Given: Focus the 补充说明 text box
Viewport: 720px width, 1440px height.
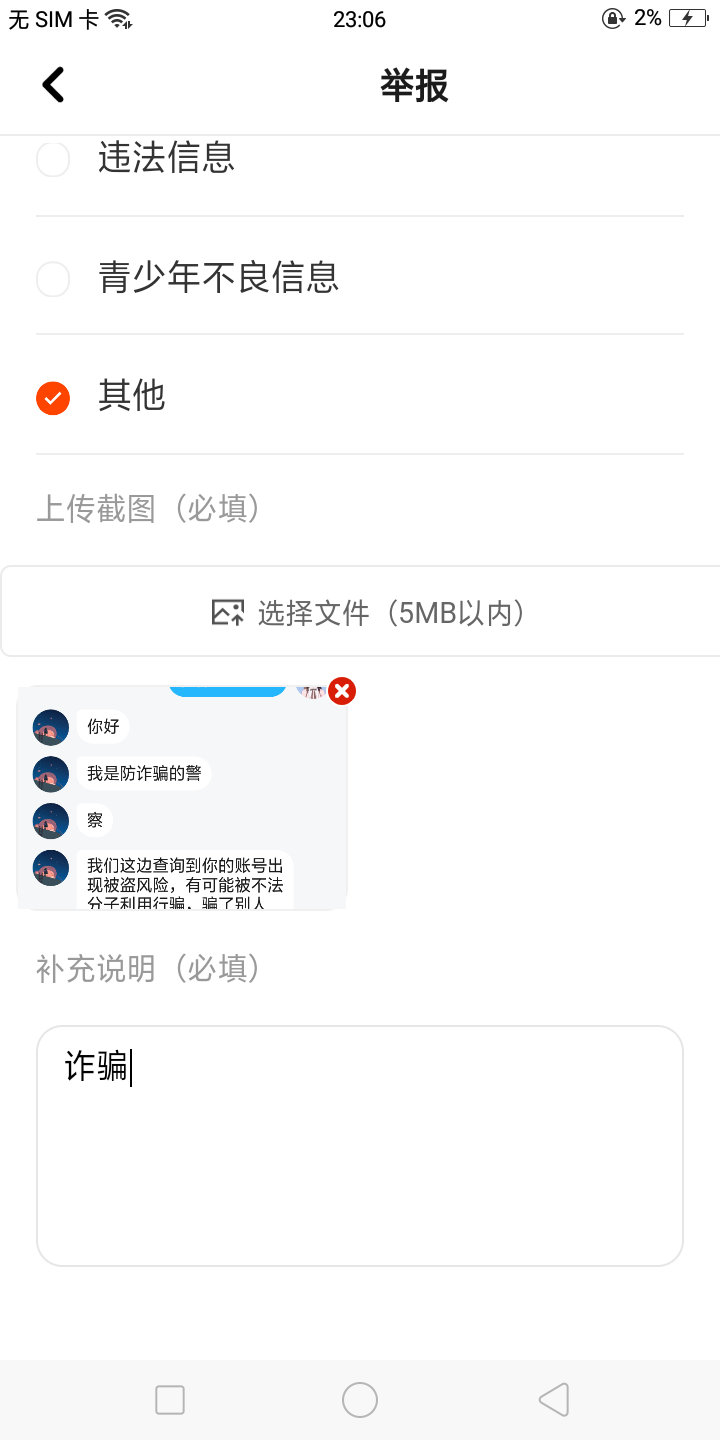Looking at the screenshot, I should click(360, 1146).
